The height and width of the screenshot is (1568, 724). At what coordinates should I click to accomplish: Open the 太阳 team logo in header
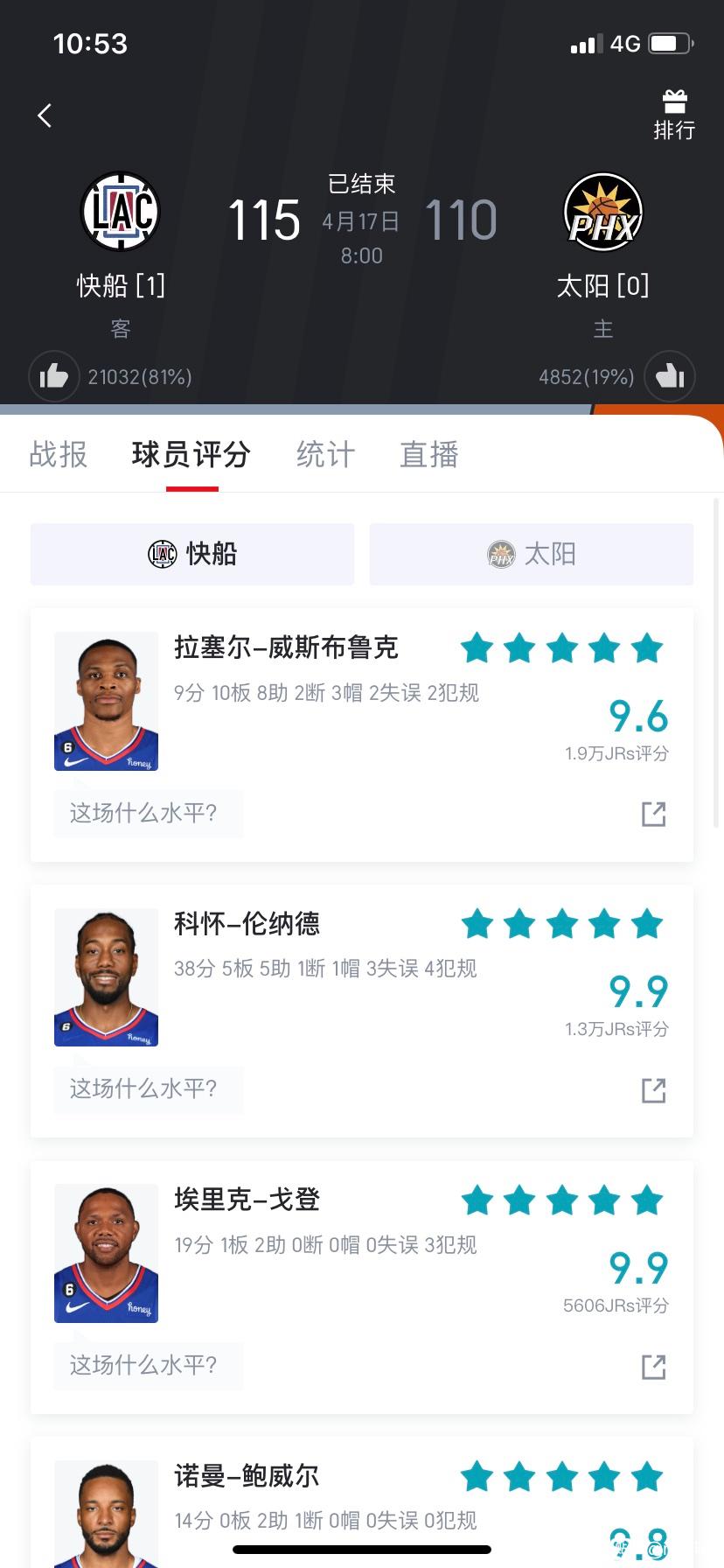pyautogui.click(x=603, y=211)
